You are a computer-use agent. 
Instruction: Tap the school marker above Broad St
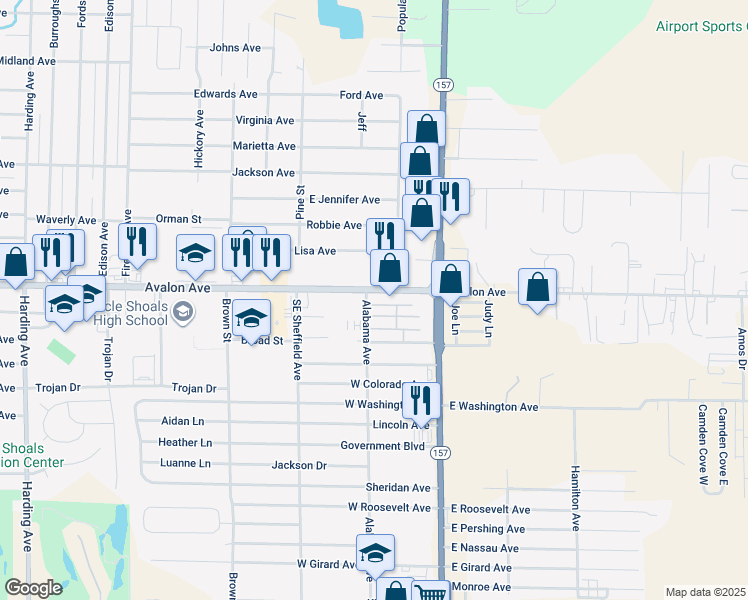[251, 318]
